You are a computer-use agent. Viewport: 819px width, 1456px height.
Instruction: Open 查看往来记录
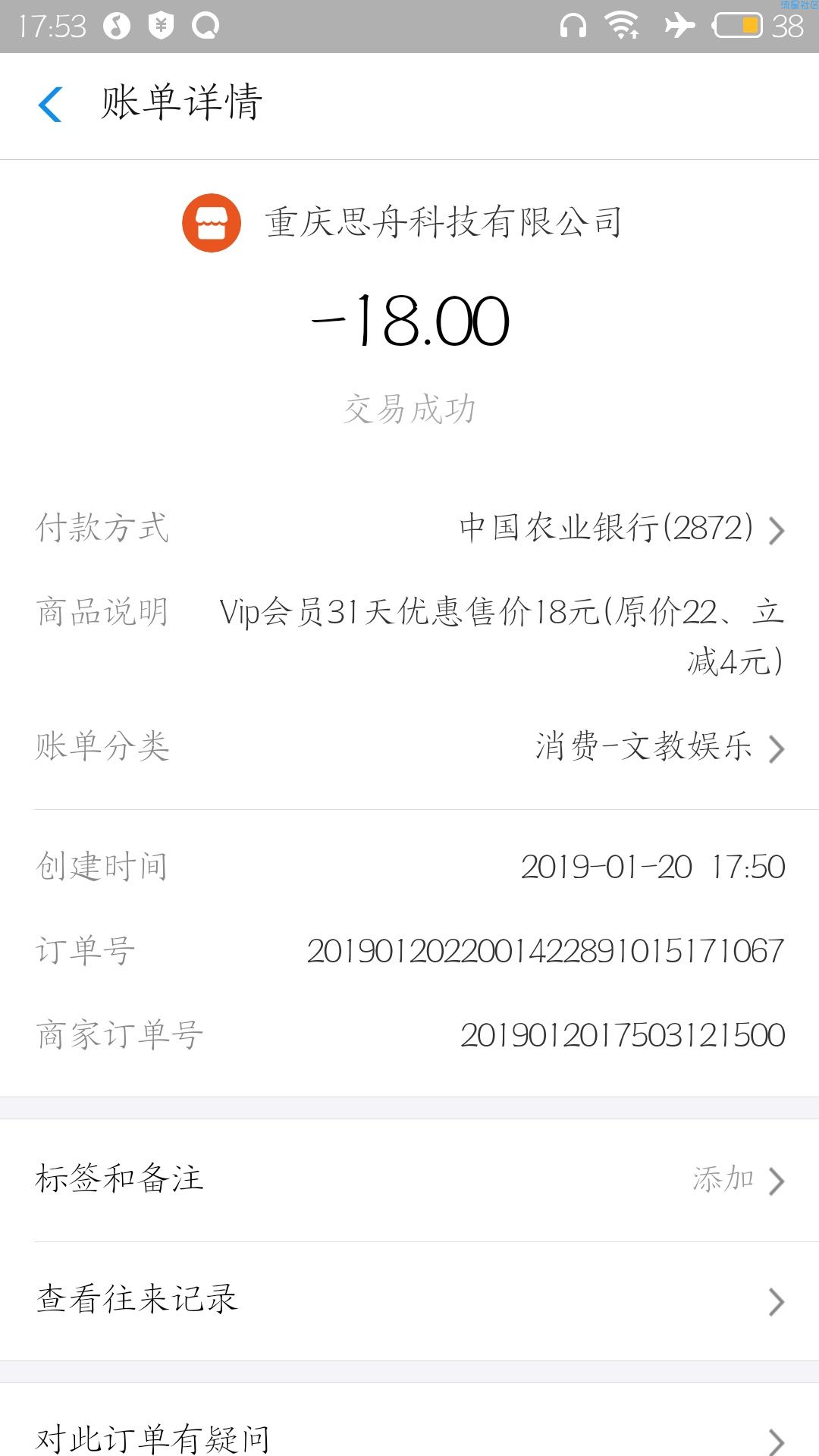click(409, 1301)
